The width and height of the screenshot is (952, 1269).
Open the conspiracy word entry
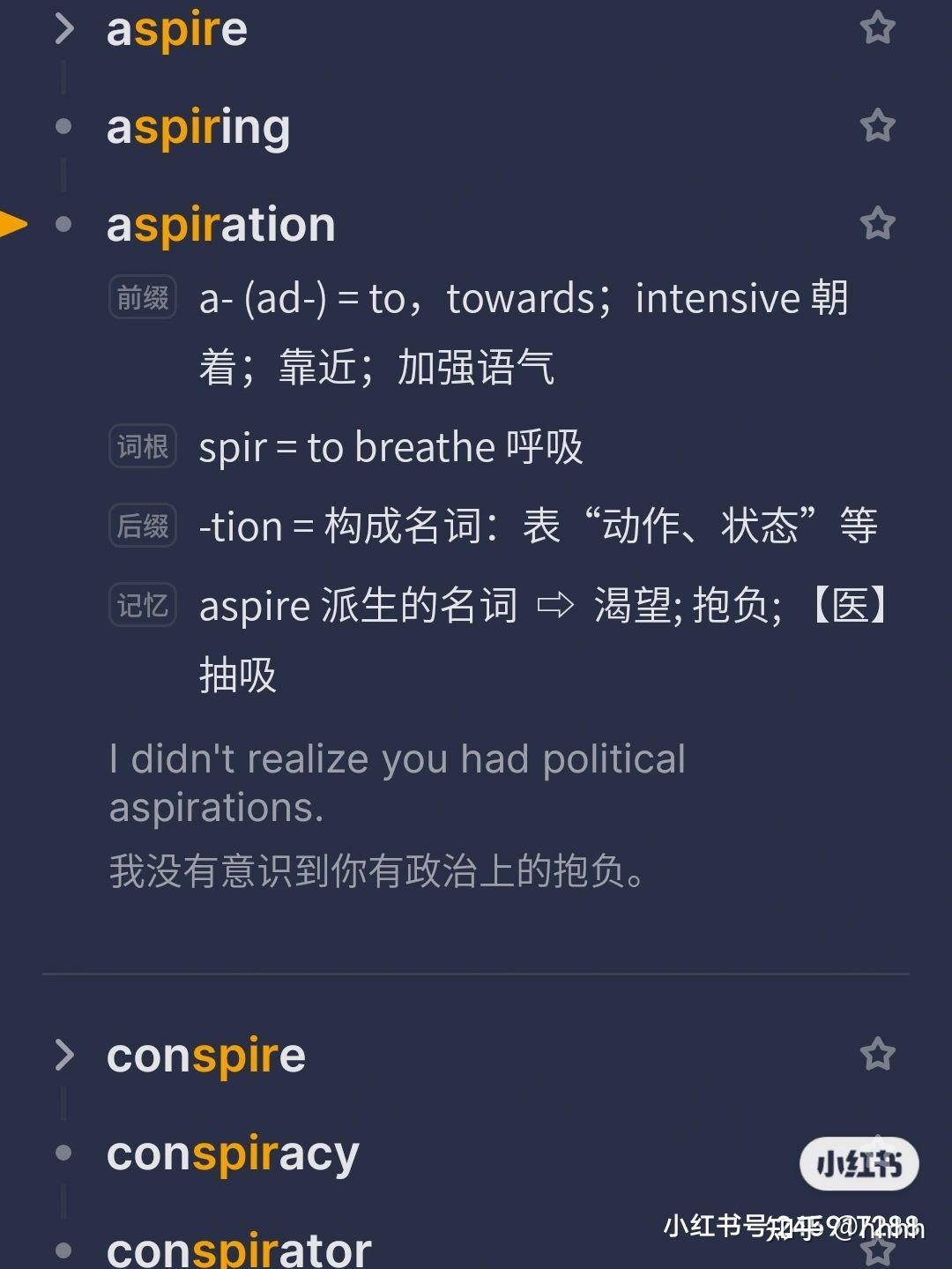click(233, 1153)
